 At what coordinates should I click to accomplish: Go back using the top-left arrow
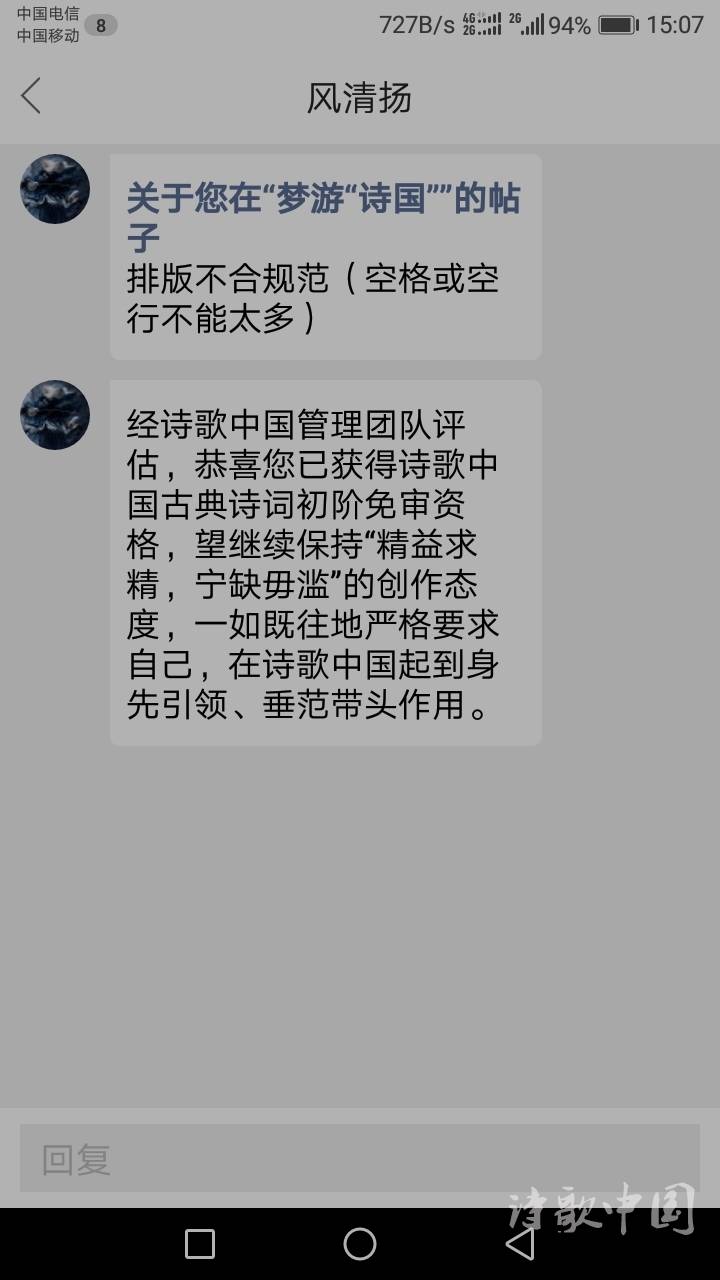[31, 97]
